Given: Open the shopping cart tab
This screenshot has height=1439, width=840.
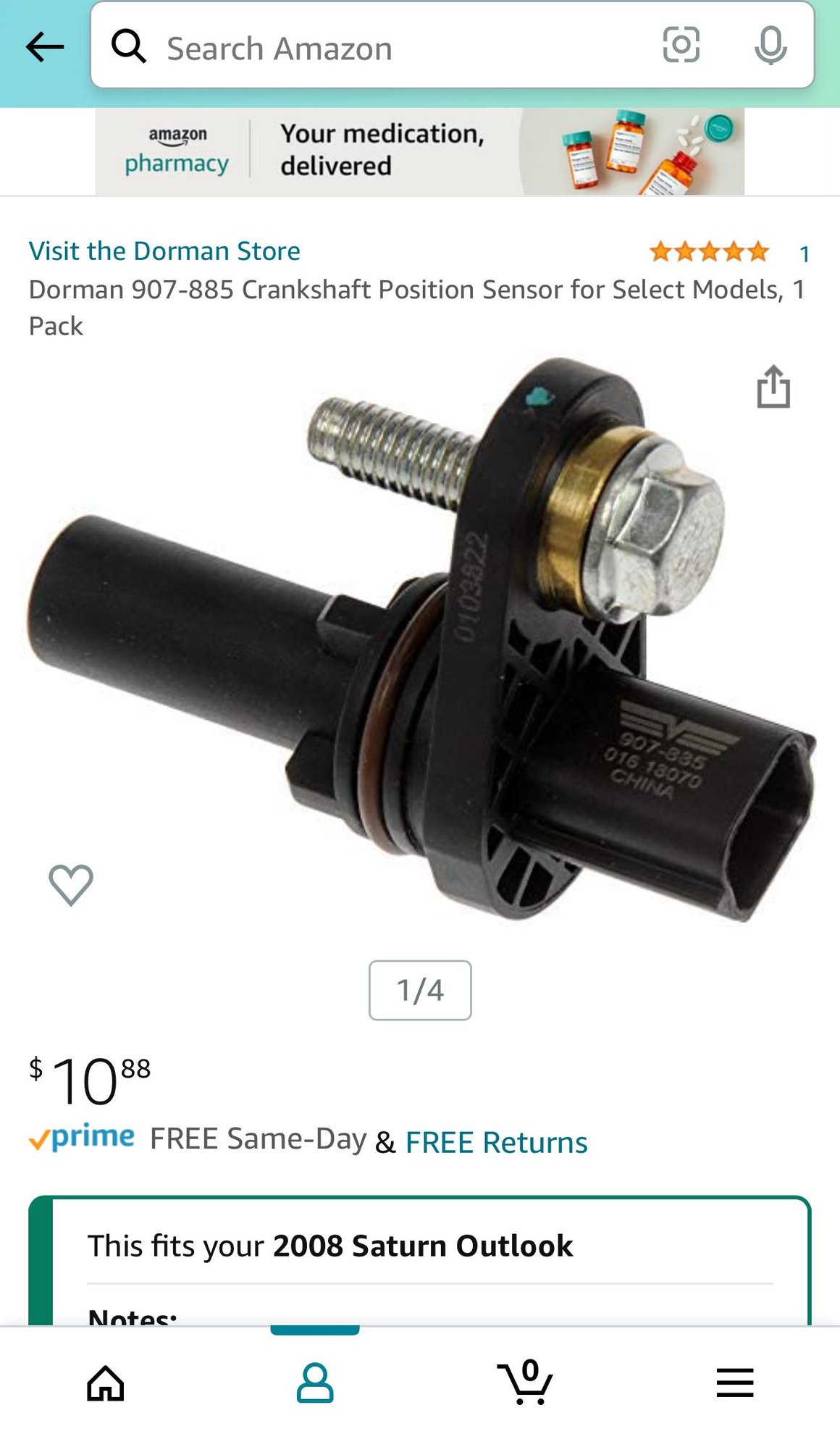Looking at the screenshot, I should (525, 1383).
